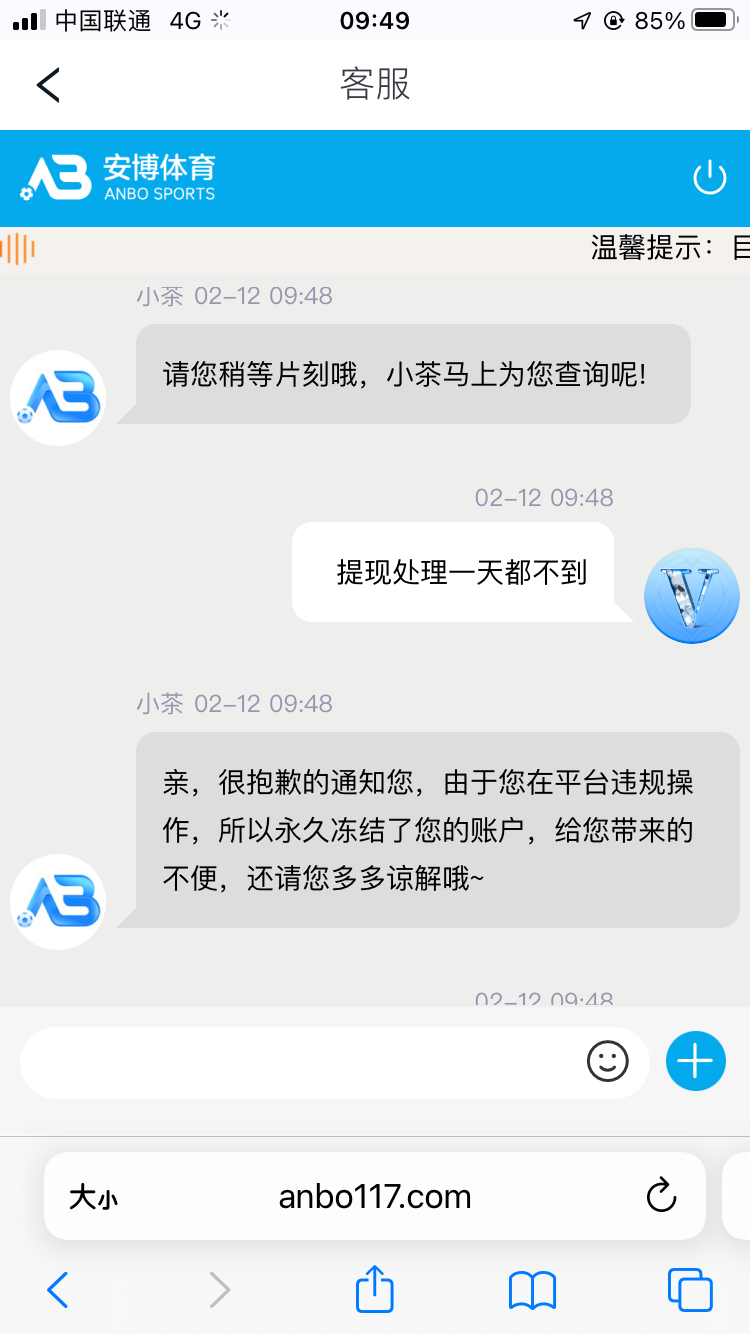Click the power/logout icon in the blue header
The width and height of the screenshot is (750, 1334).
pyautogui.click(x=710, y=176)
